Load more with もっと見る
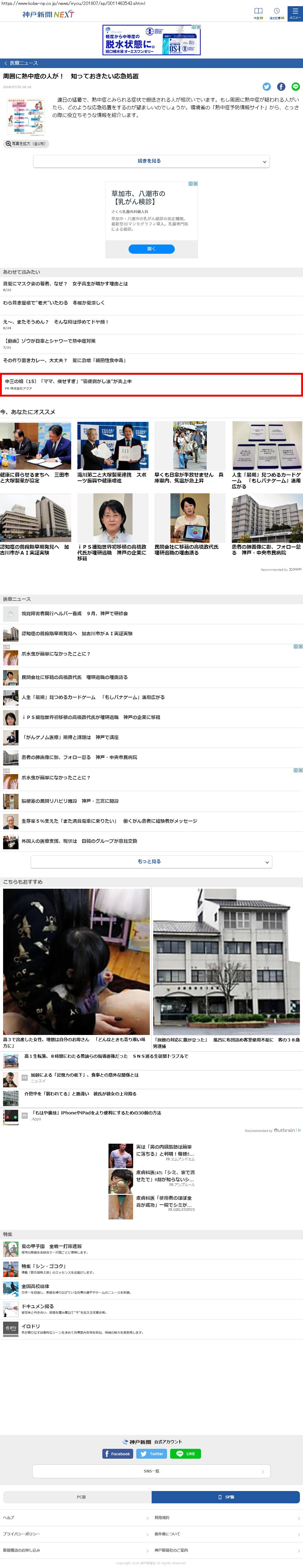Viewport: 303px width, 1568px height. tap(151, 862)
